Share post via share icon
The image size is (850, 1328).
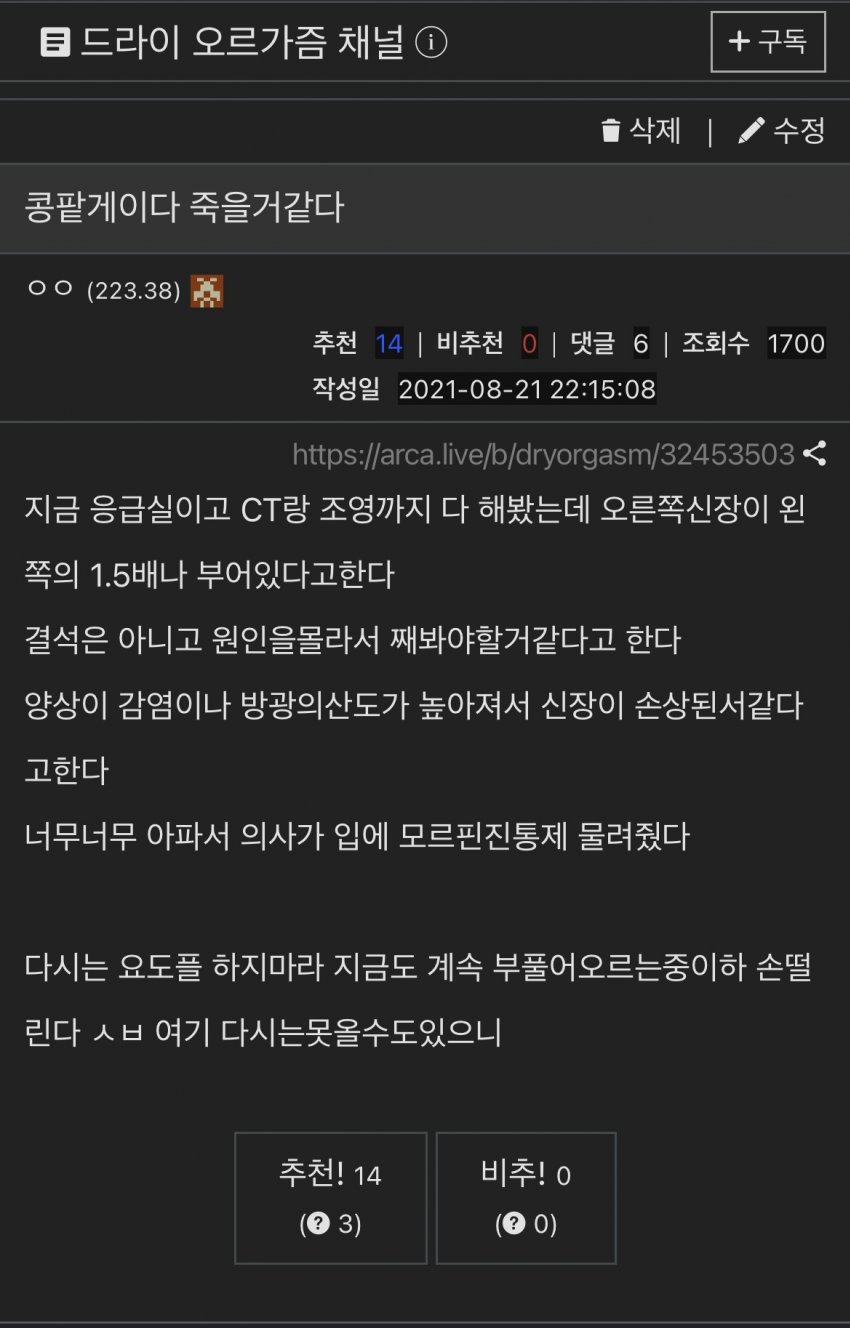(815, 454)
